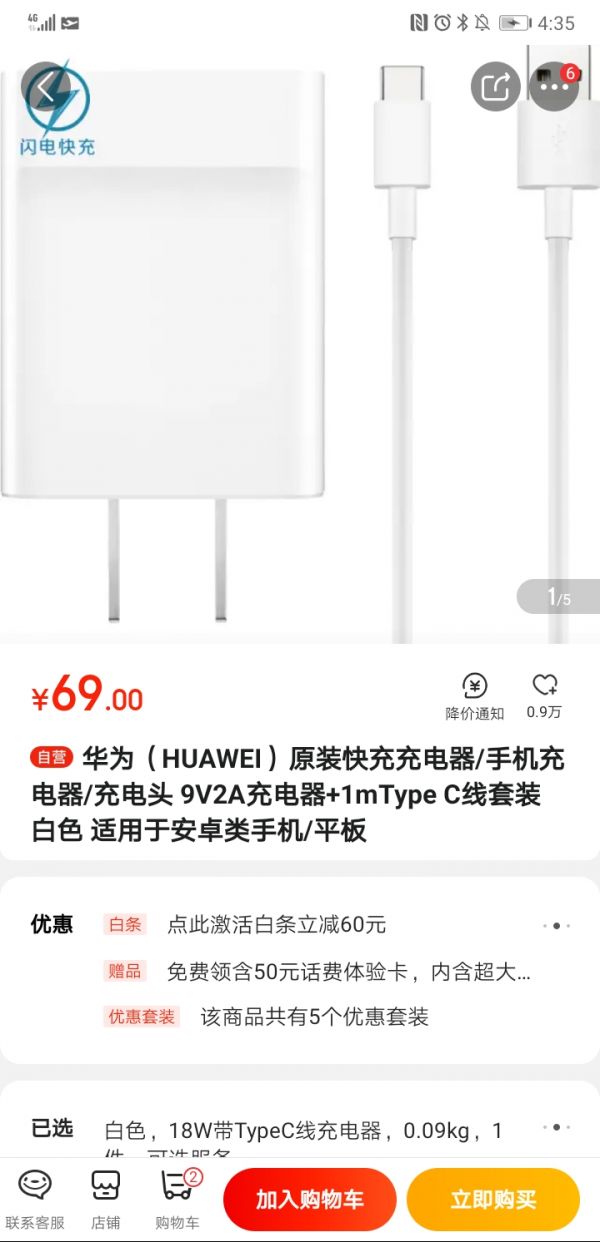Enable the 降价通知 price drop alert

[474, 695]
